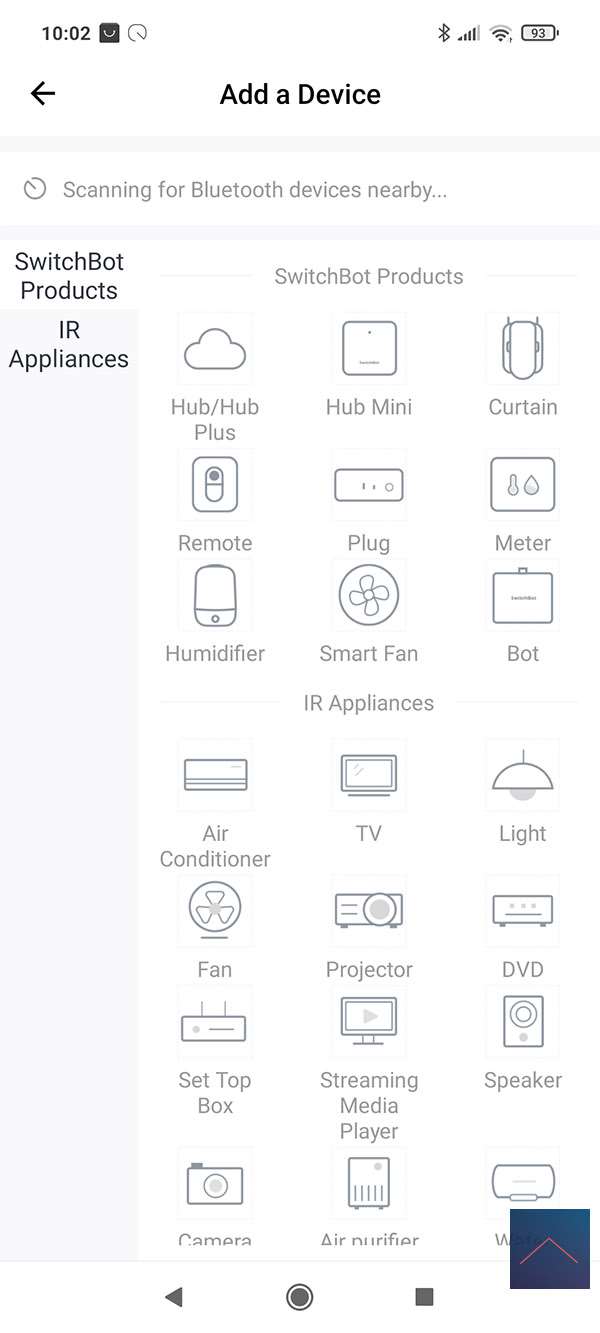Tap the system home button
The width and height of the screenshot is (600, 1333).
pyautogui.click(x=299, y=1297)
